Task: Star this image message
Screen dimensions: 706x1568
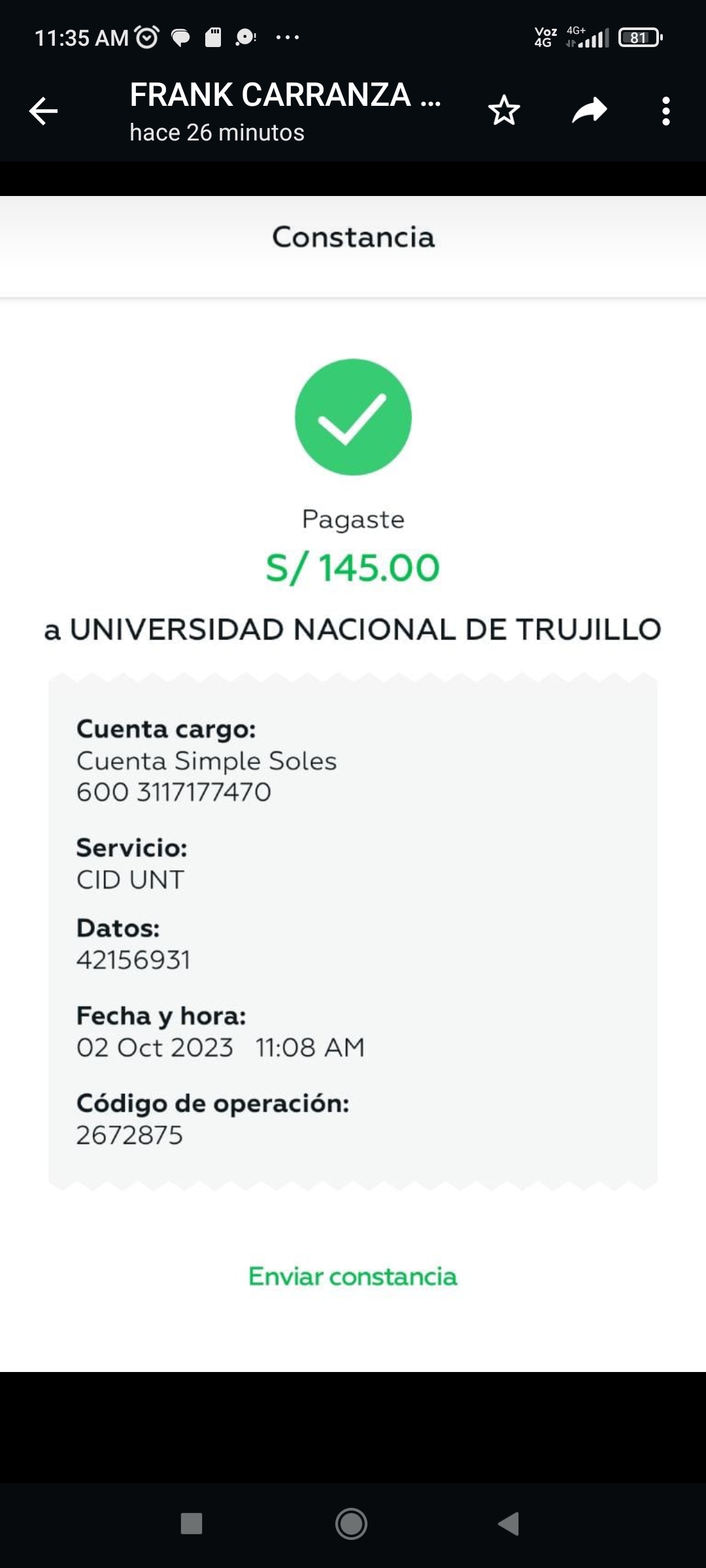Action: 504,110
